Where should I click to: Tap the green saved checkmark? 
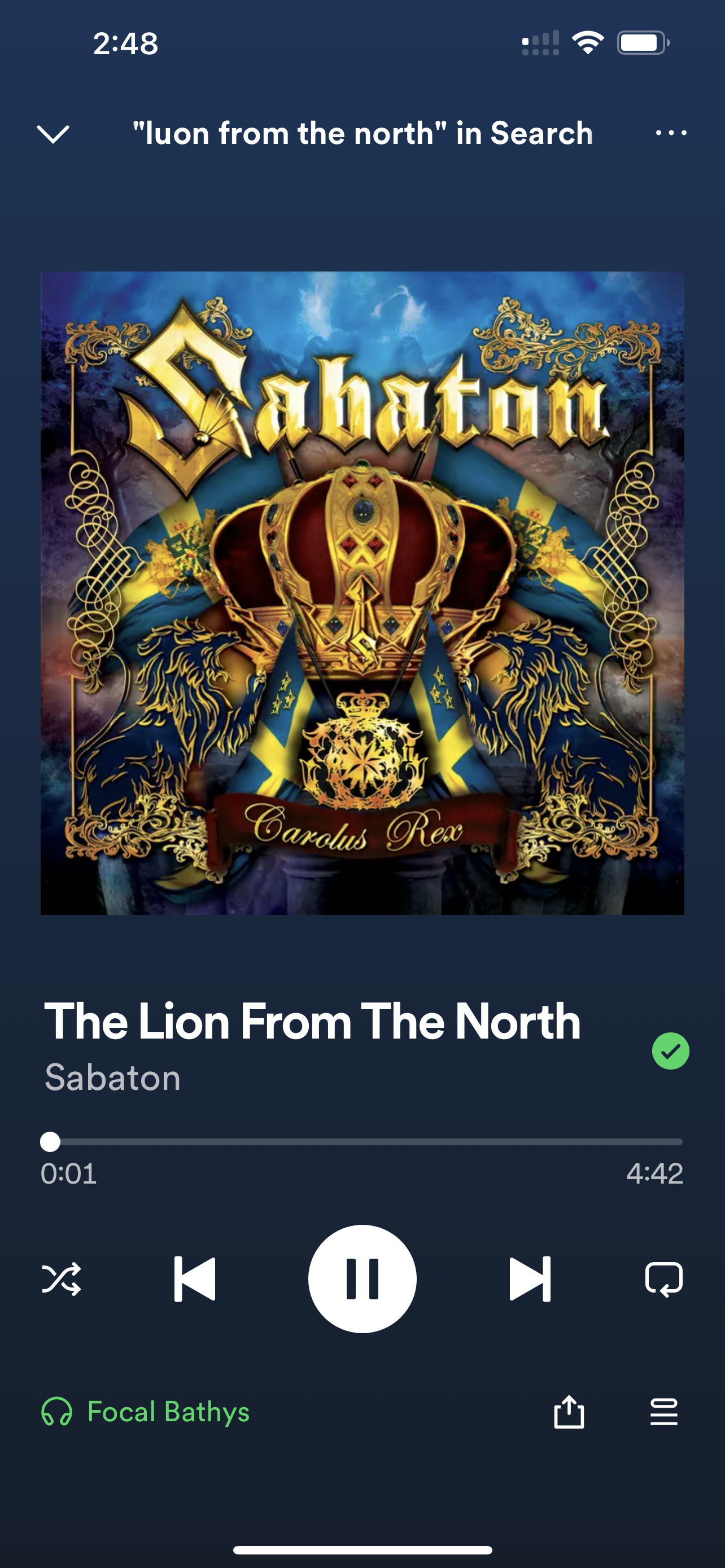[x=670, y=1051]
